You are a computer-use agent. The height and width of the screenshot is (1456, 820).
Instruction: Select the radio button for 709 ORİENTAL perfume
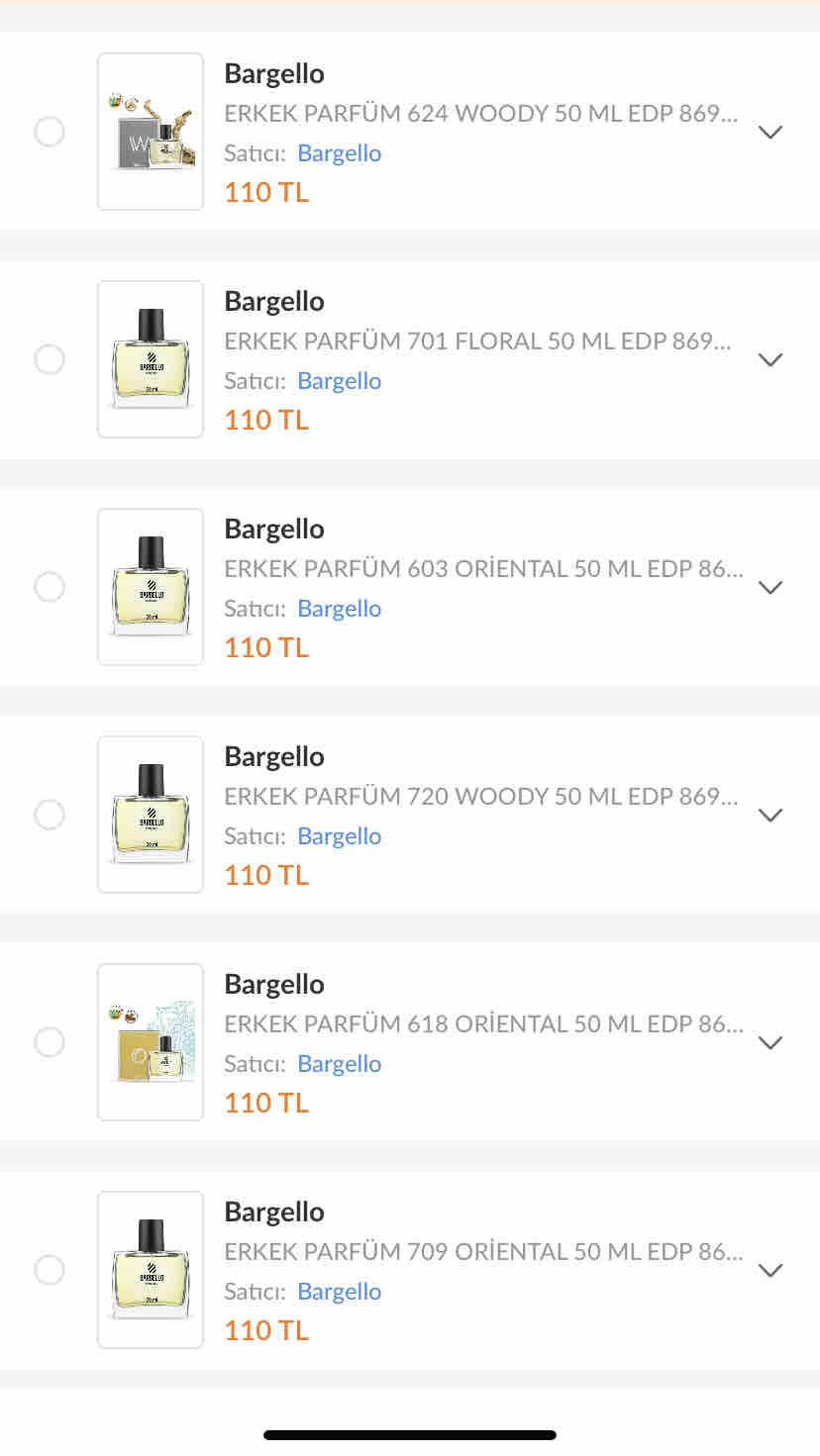(50, 1270)
